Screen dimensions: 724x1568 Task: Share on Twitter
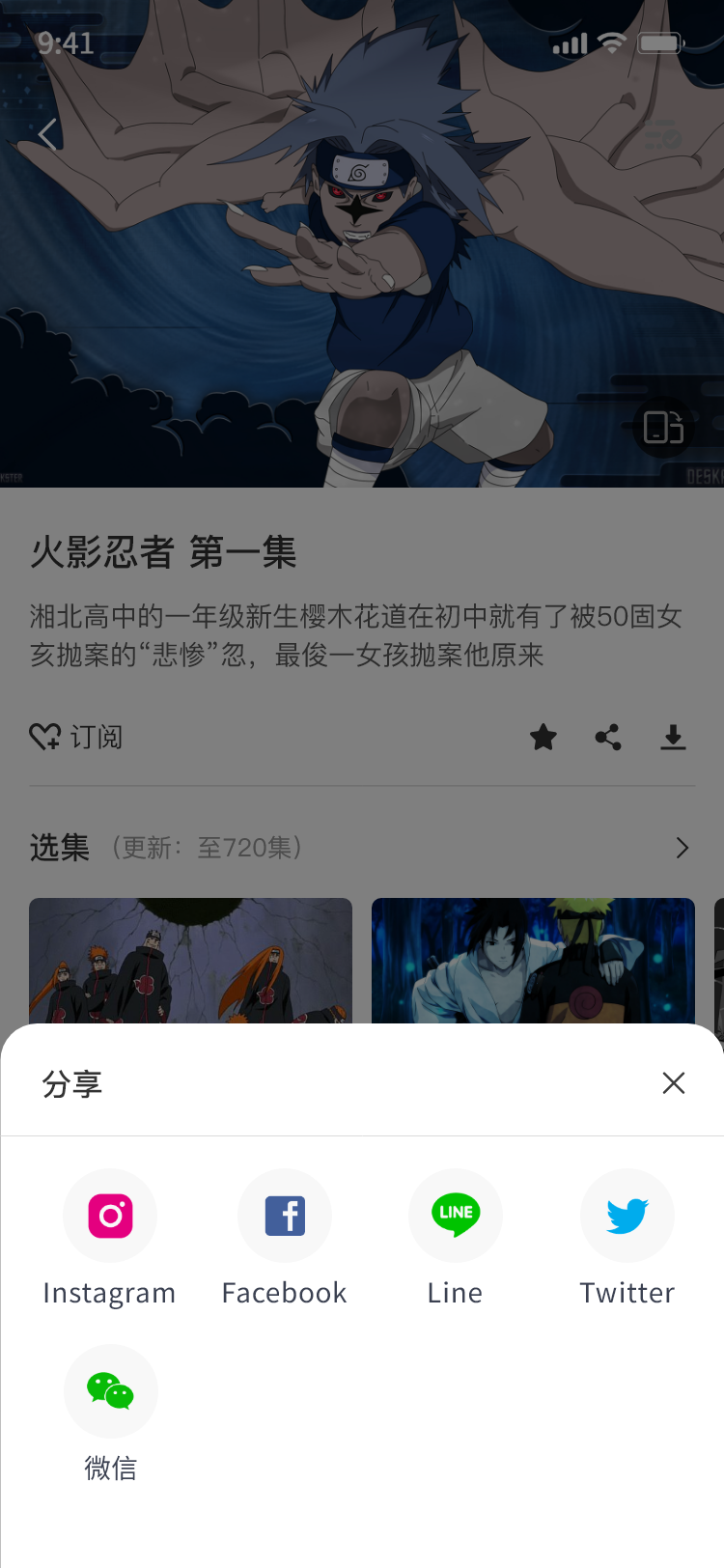[x=627, y=1216]
